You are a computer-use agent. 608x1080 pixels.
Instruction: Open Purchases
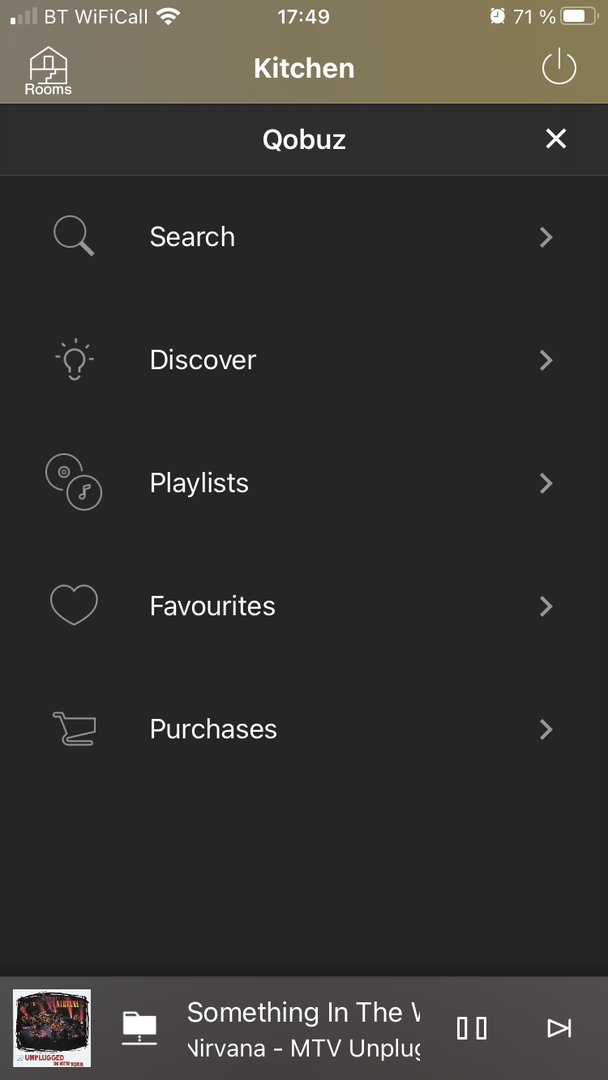pyautogui.click(x=304, y=729)
